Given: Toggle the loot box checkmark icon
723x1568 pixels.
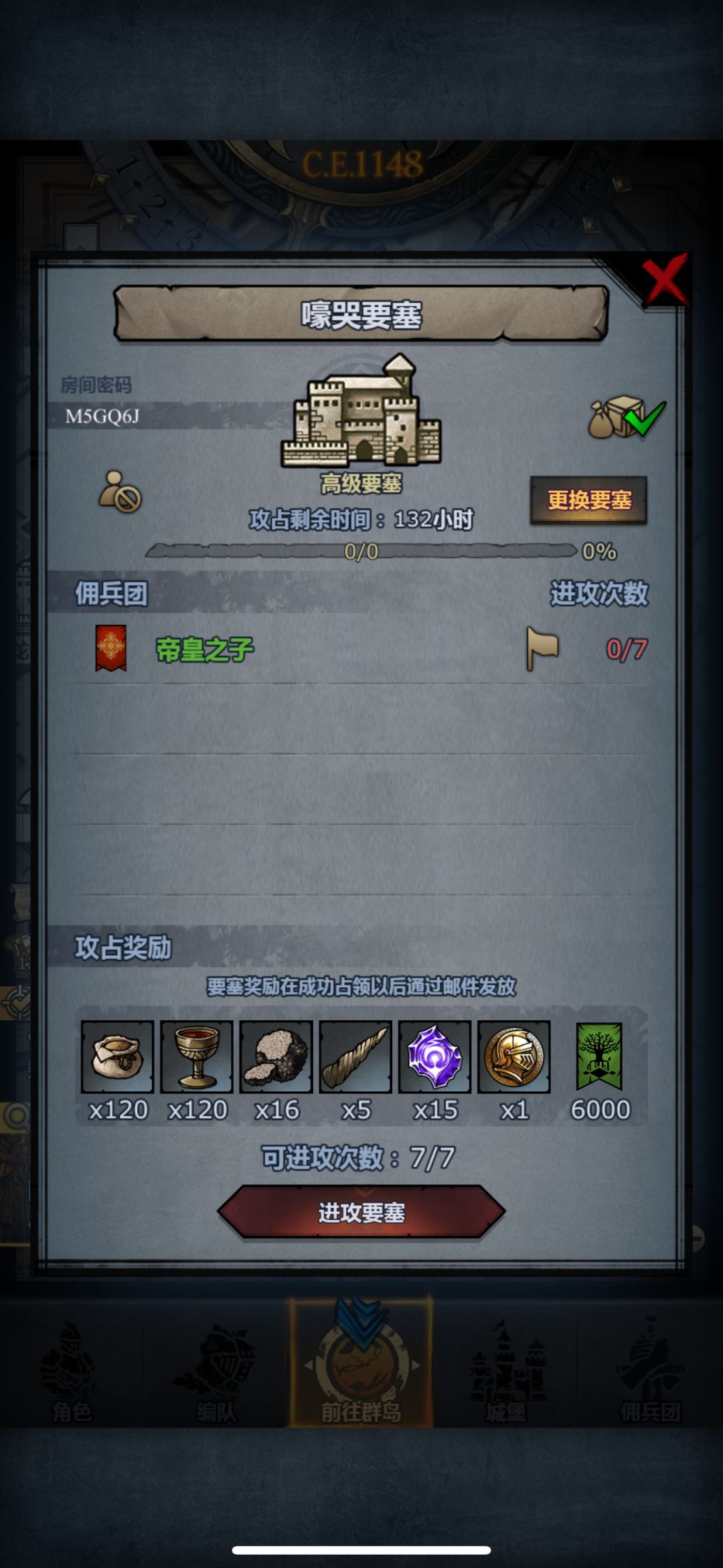Looking at the screenshot, I should (x=627, y=417).
